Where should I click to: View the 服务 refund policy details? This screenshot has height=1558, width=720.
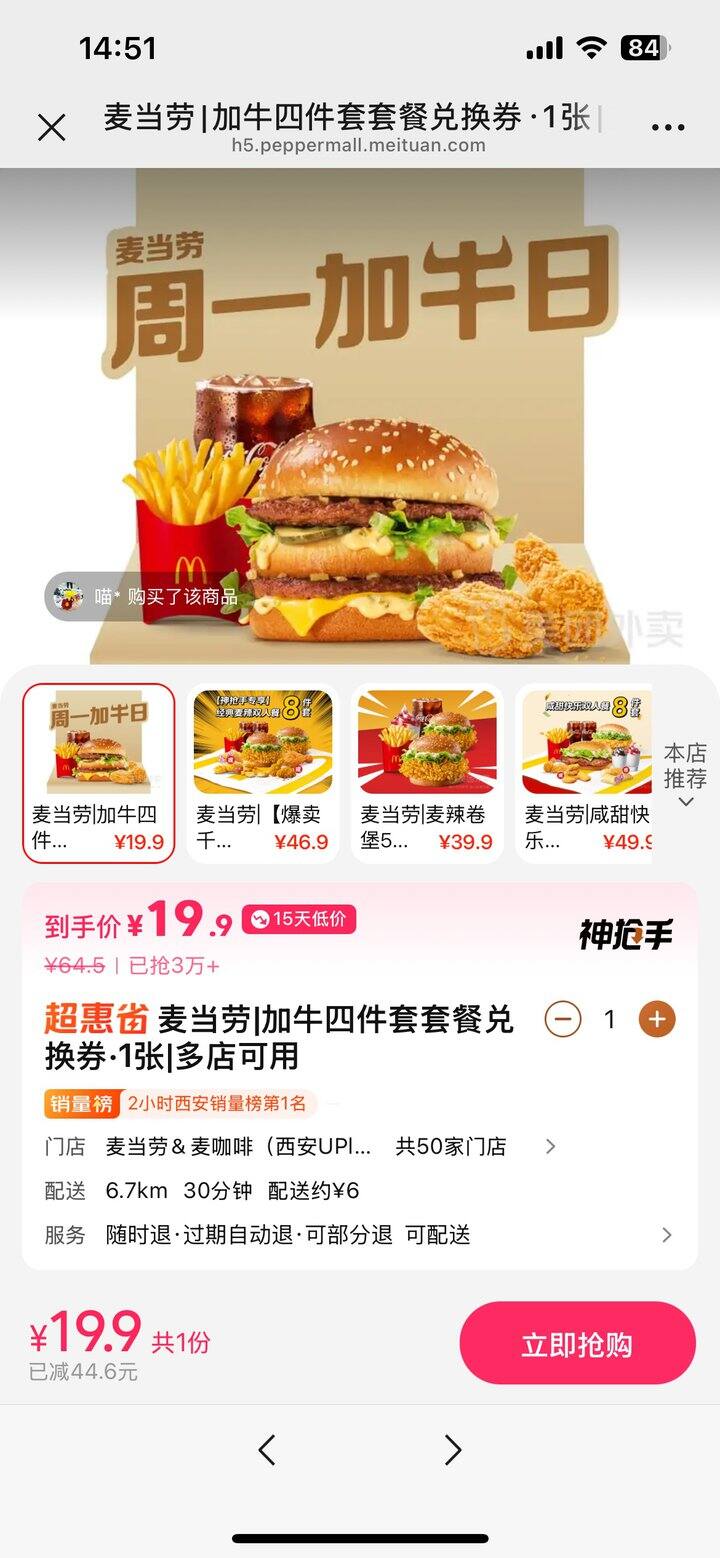point(666,1235)
